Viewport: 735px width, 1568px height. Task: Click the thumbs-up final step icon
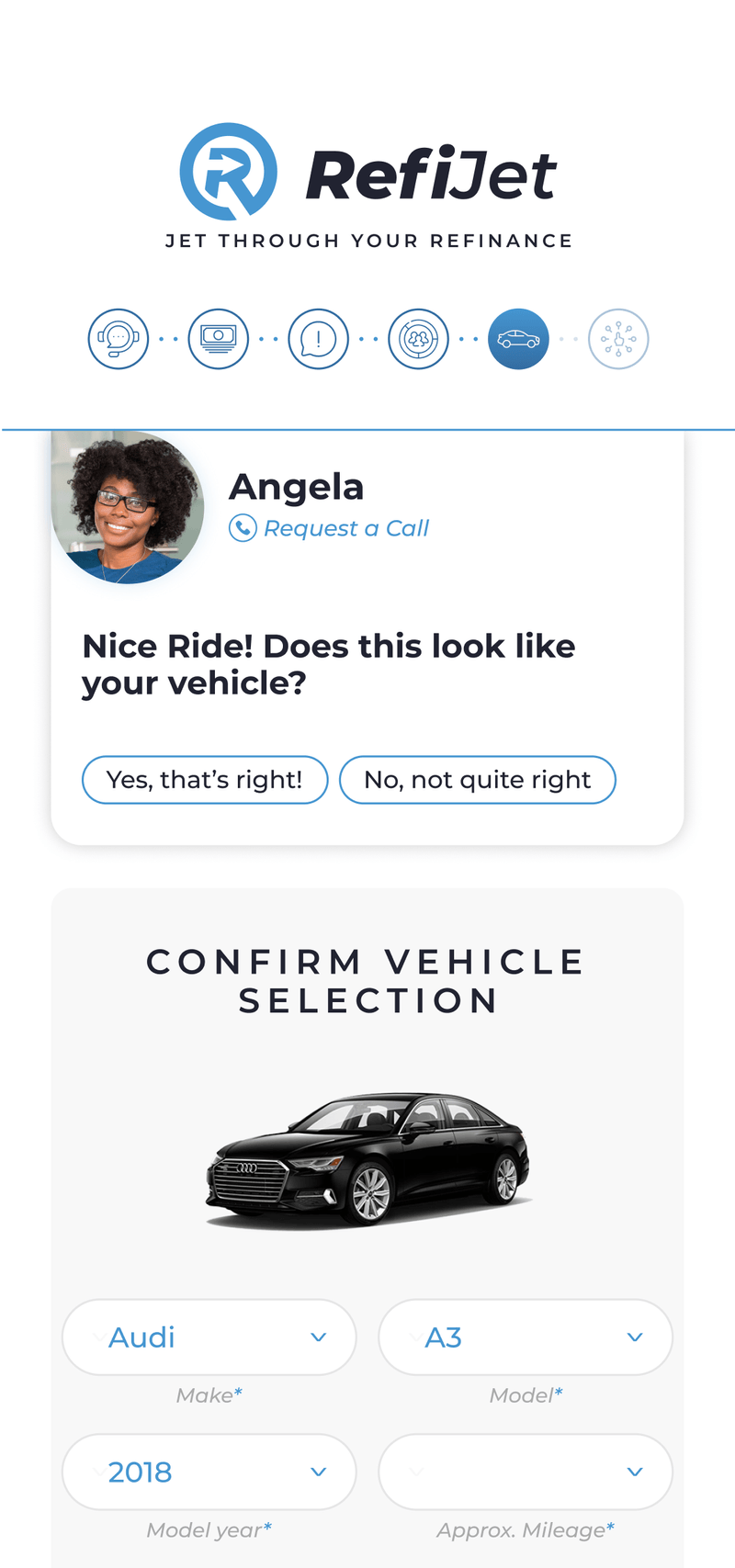[x=618, y=338]
